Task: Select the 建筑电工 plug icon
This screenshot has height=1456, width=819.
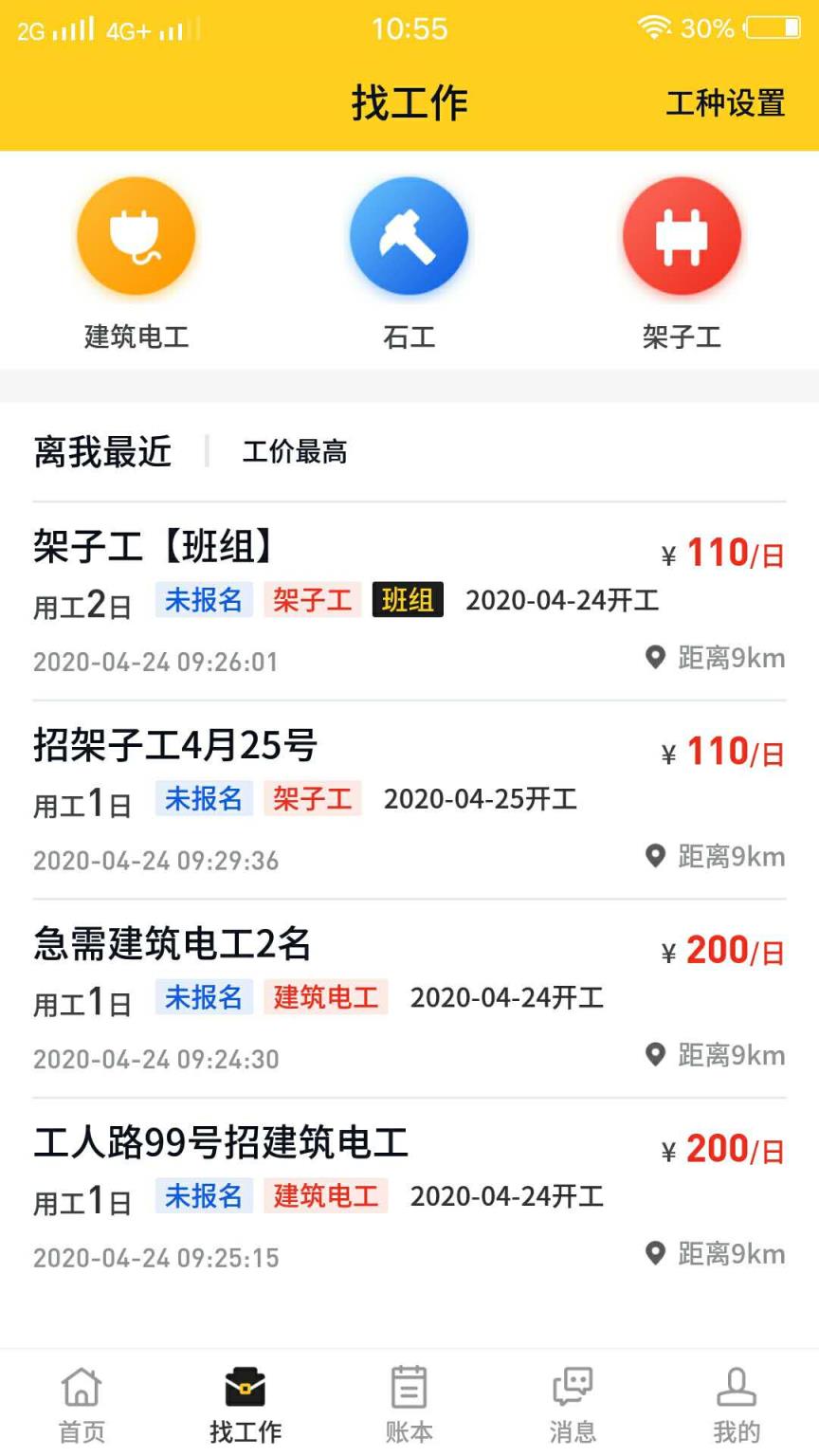Action: (x=136, y=235)
